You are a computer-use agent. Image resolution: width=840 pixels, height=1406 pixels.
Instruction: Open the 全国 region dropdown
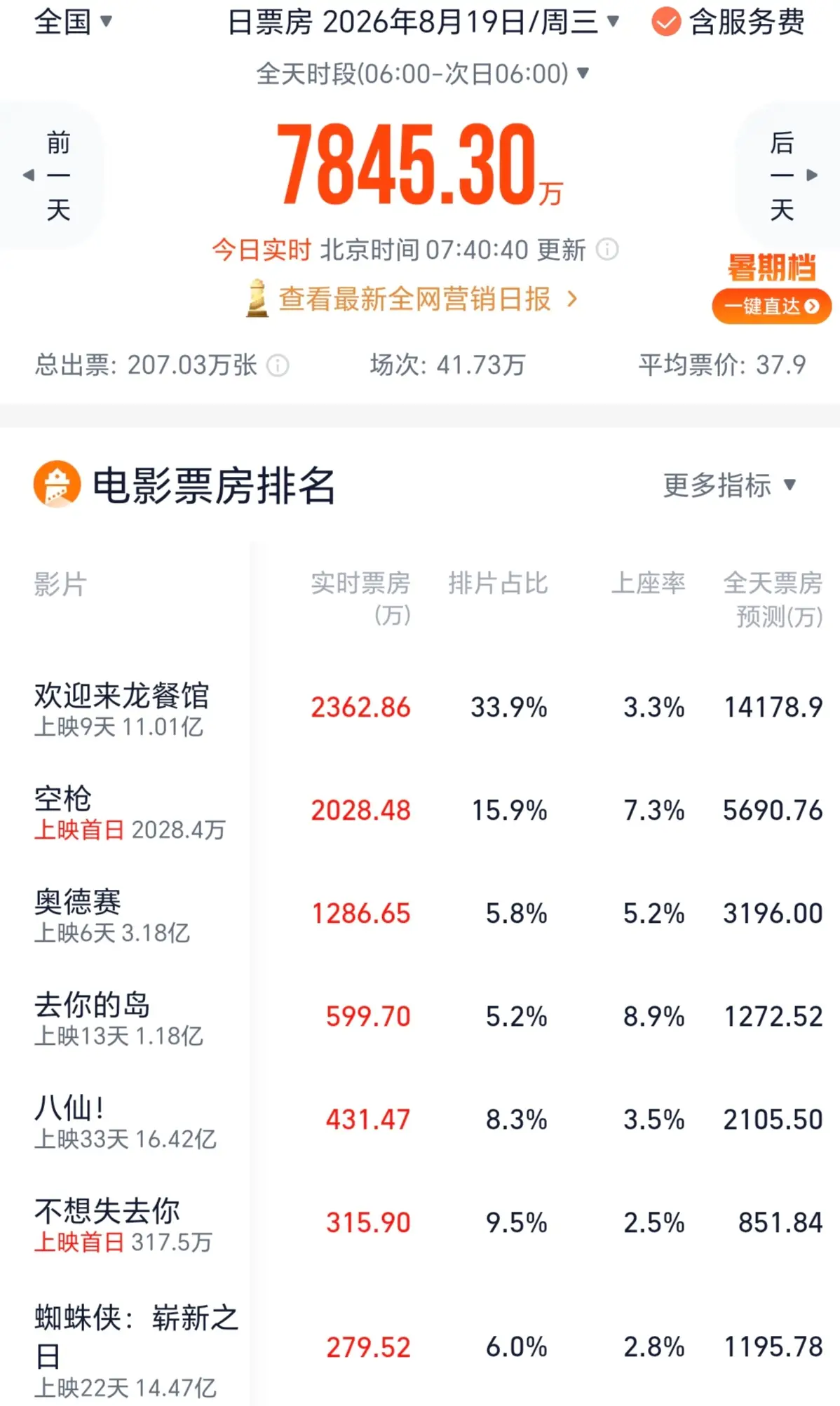point(74,22)
